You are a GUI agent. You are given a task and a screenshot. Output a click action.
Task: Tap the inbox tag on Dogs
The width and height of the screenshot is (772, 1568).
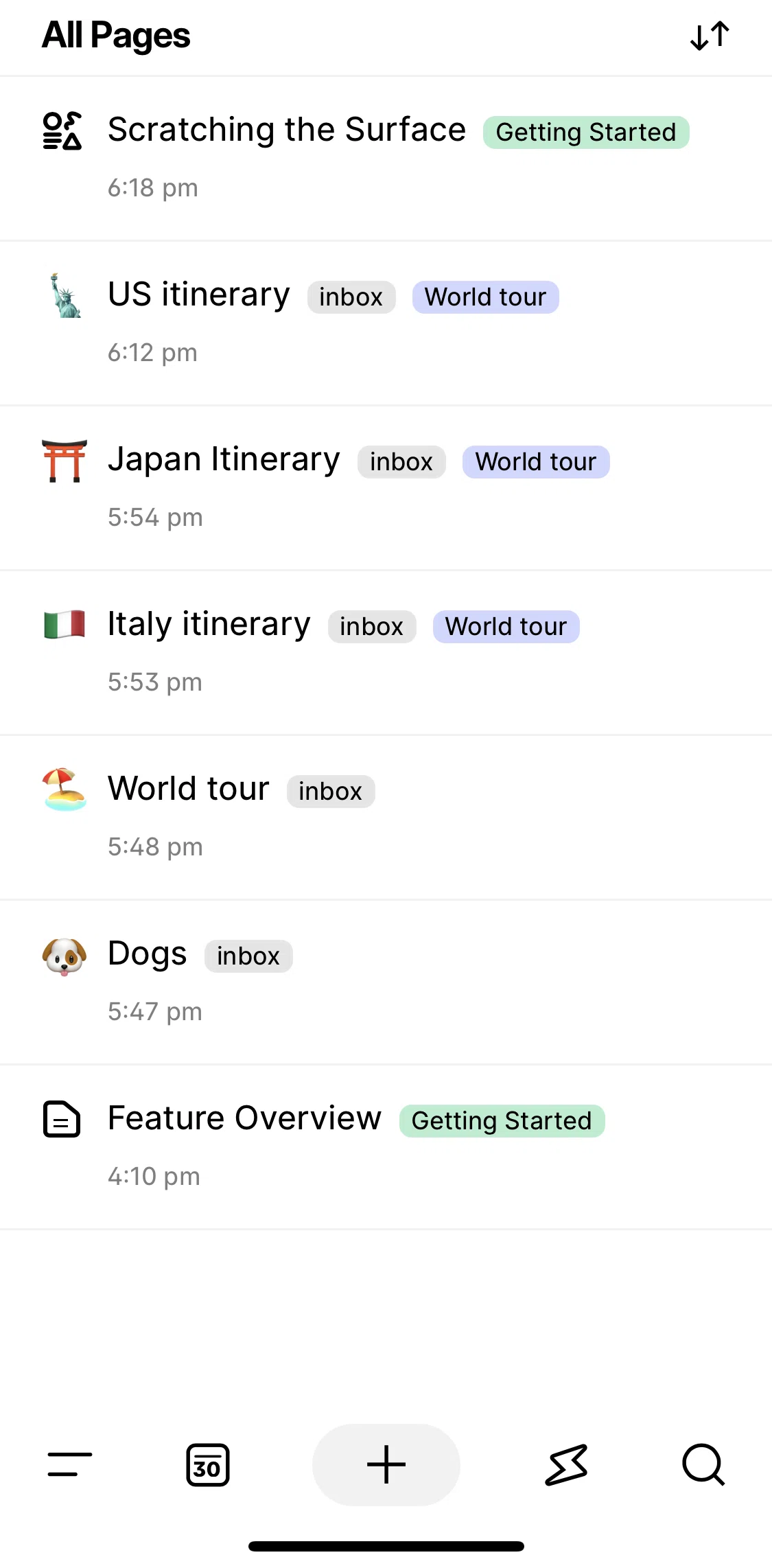pyautogui.click(x=248, y=956)
